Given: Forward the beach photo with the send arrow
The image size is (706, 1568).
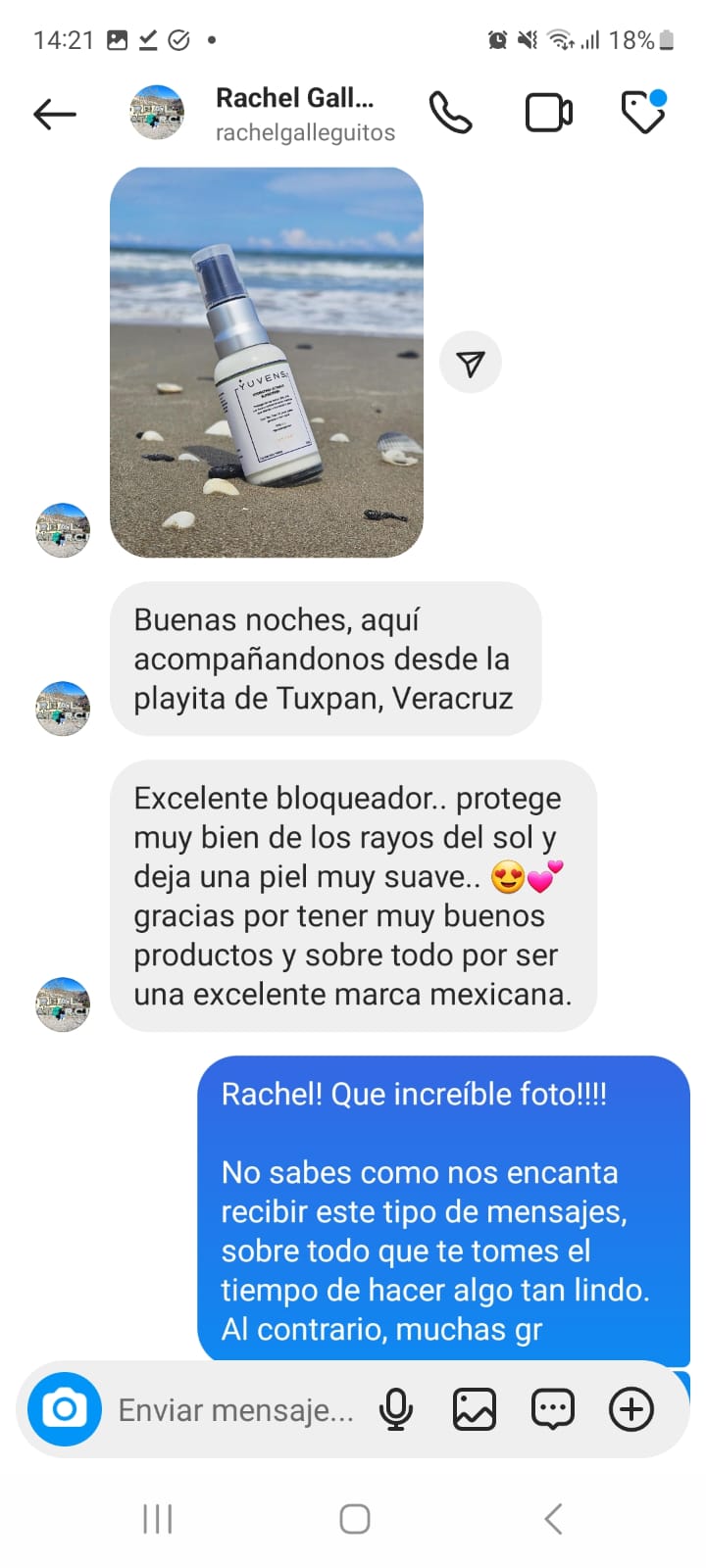Looking at the screenshot, I should pos(471,364).
